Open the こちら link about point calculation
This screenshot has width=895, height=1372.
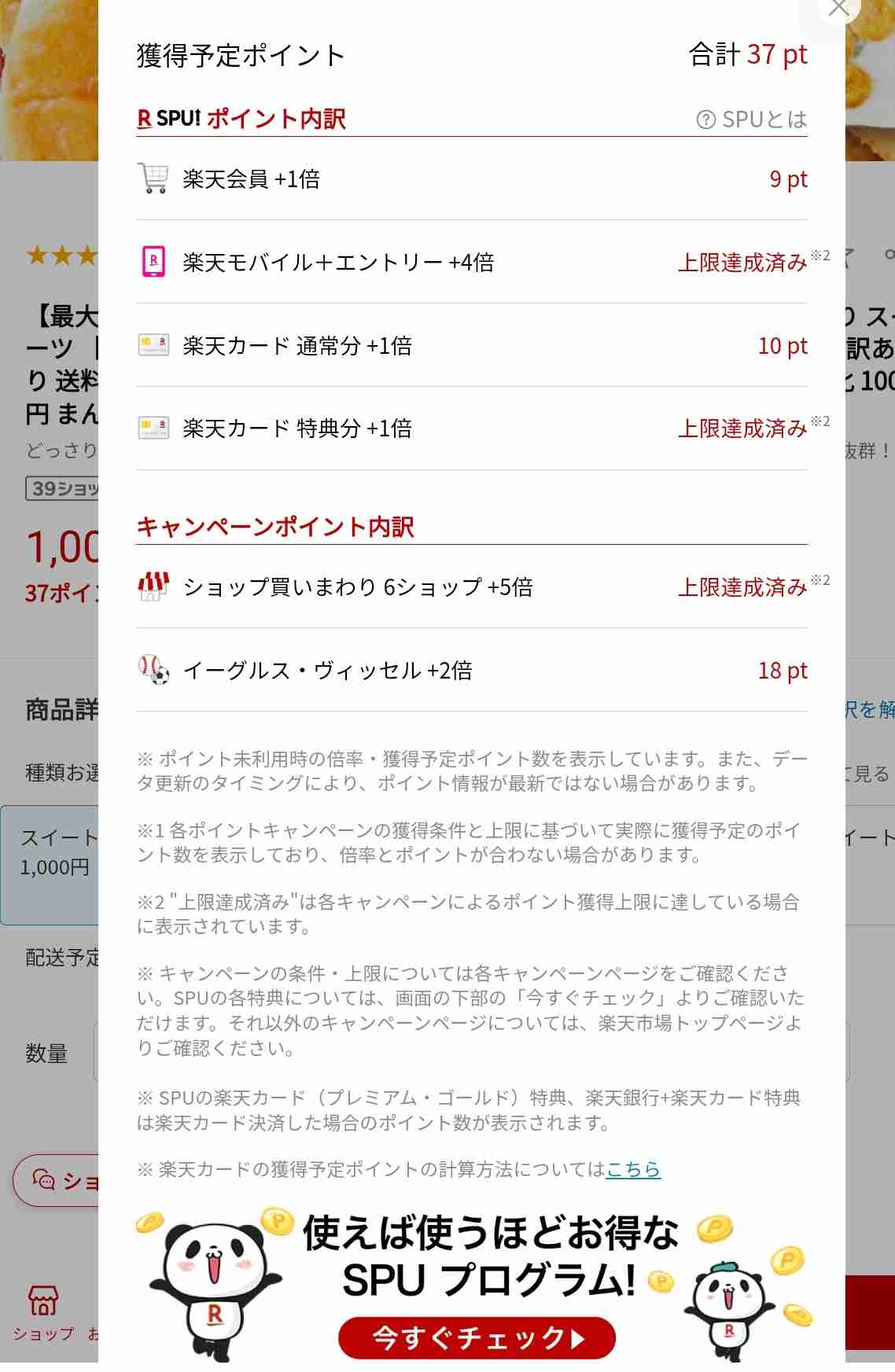(632, 1169)
